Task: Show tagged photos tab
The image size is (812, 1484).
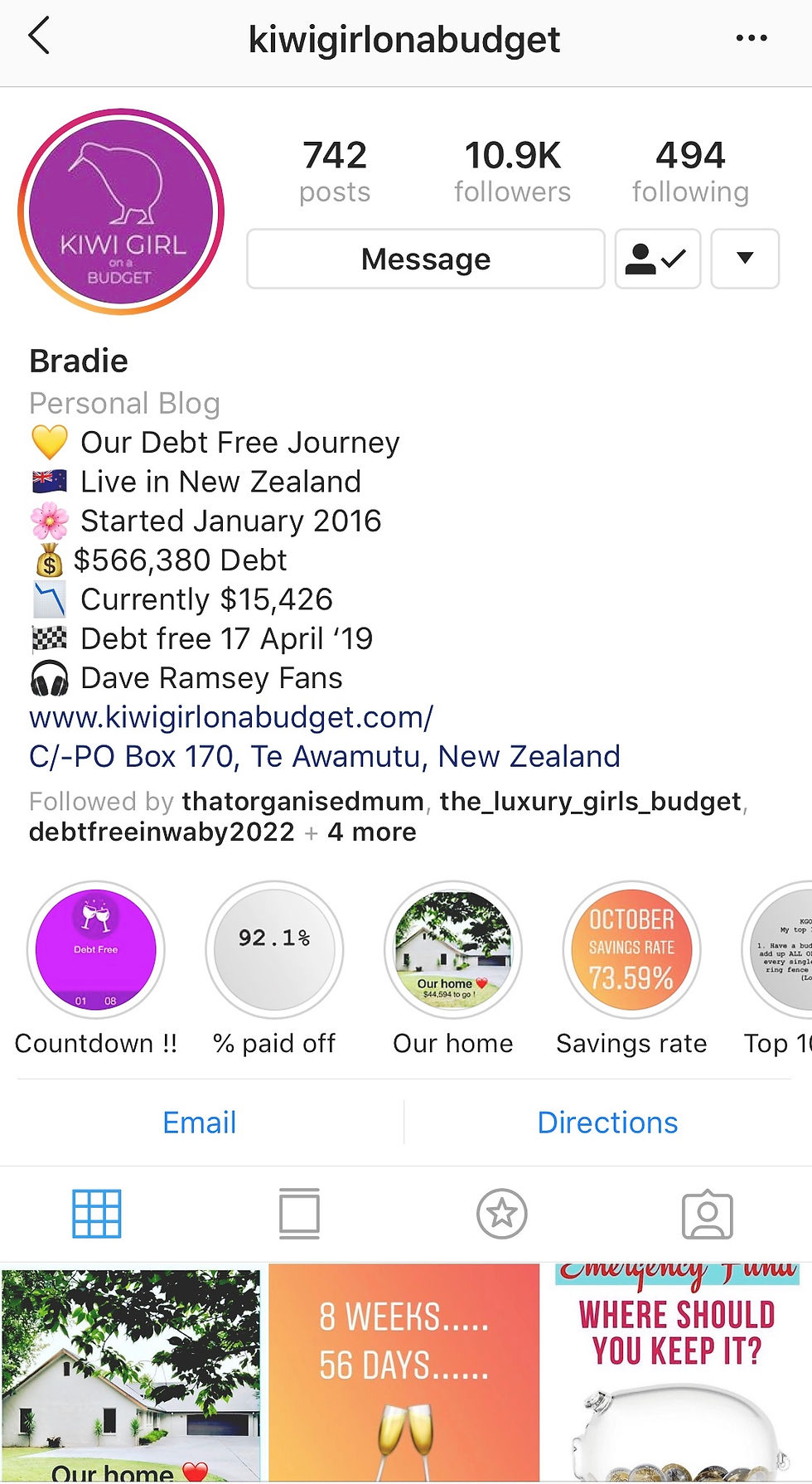Action: click(x=707, y=1215)
